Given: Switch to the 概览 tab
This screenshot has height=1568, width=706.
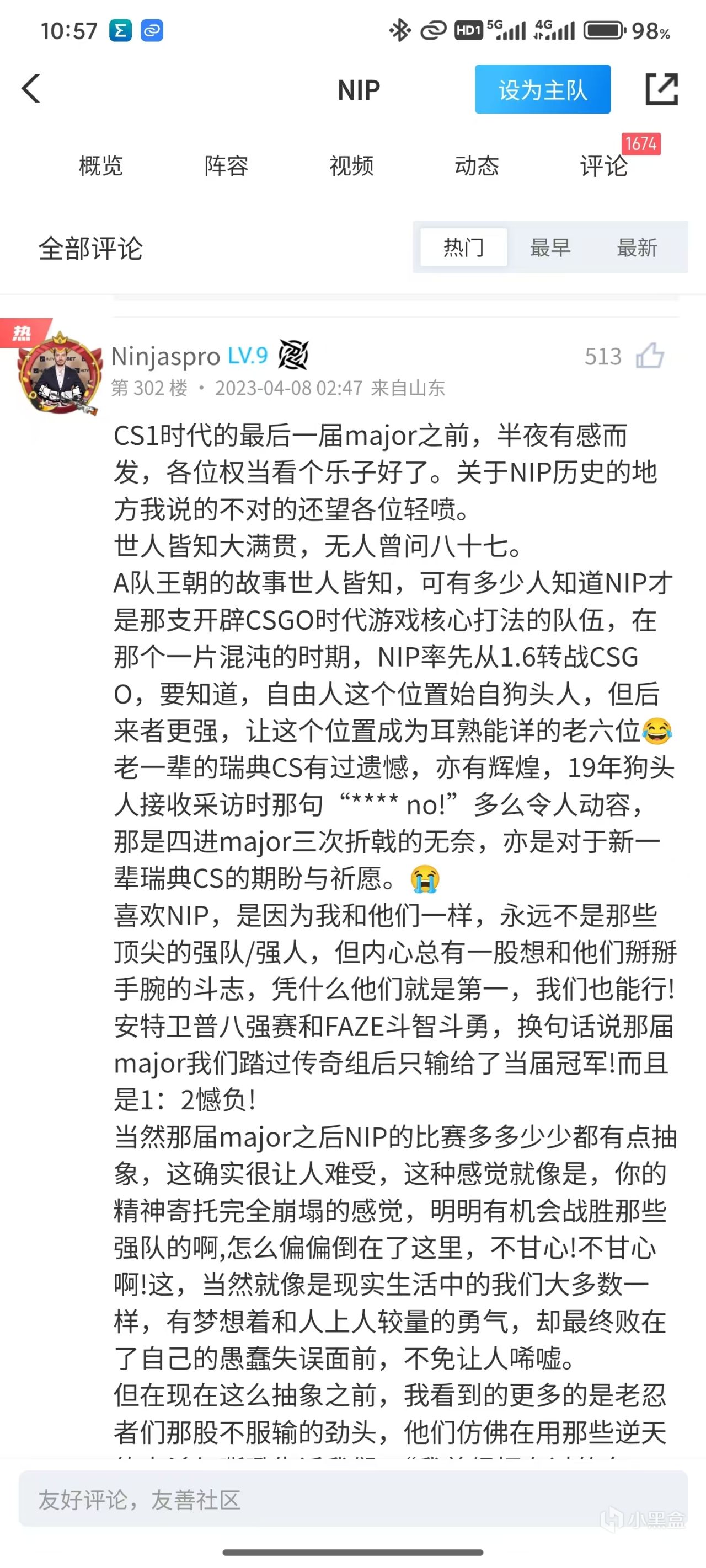Looking at the screenshot, I should click(x=101, y=165).
